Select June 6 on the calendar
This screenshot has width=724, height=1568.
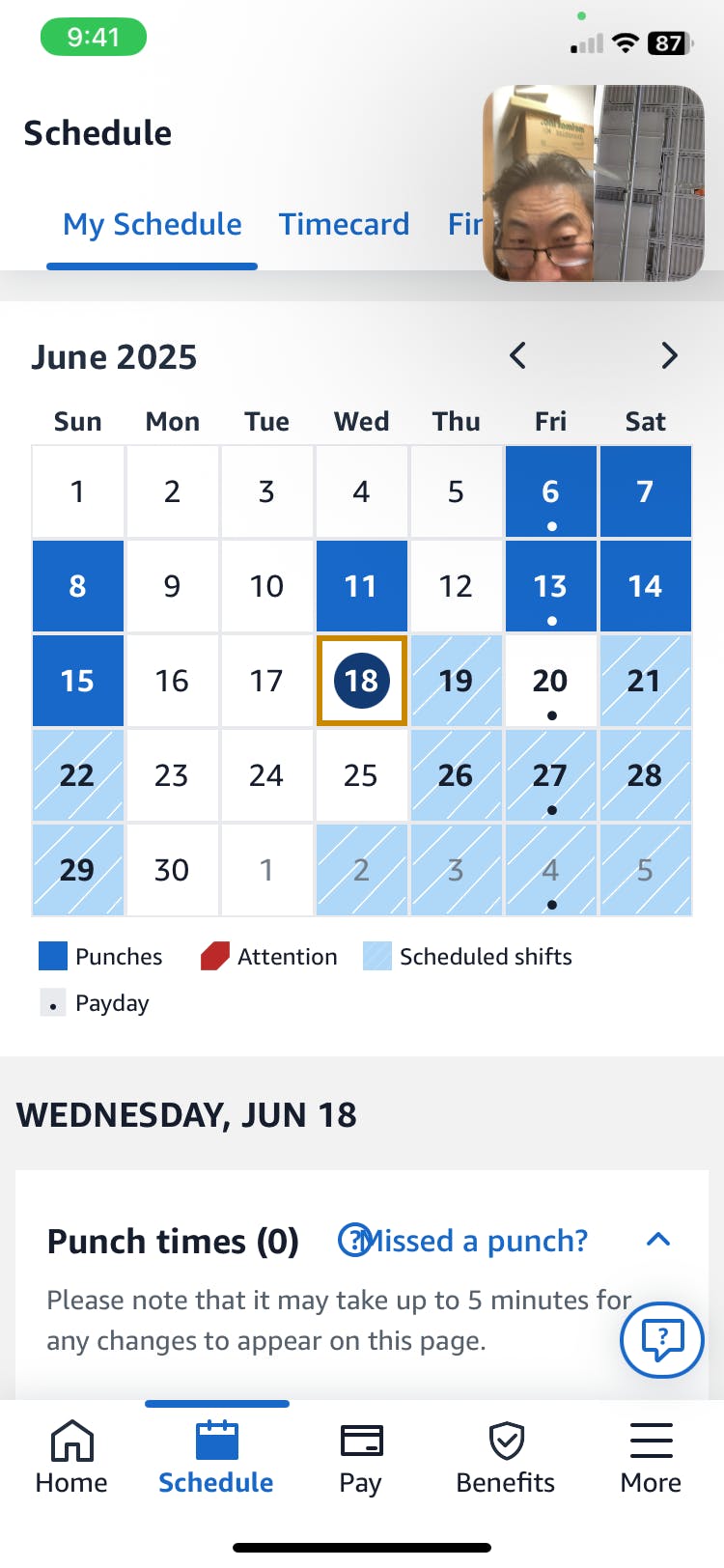pyautogui.click(x=550, y=490)
